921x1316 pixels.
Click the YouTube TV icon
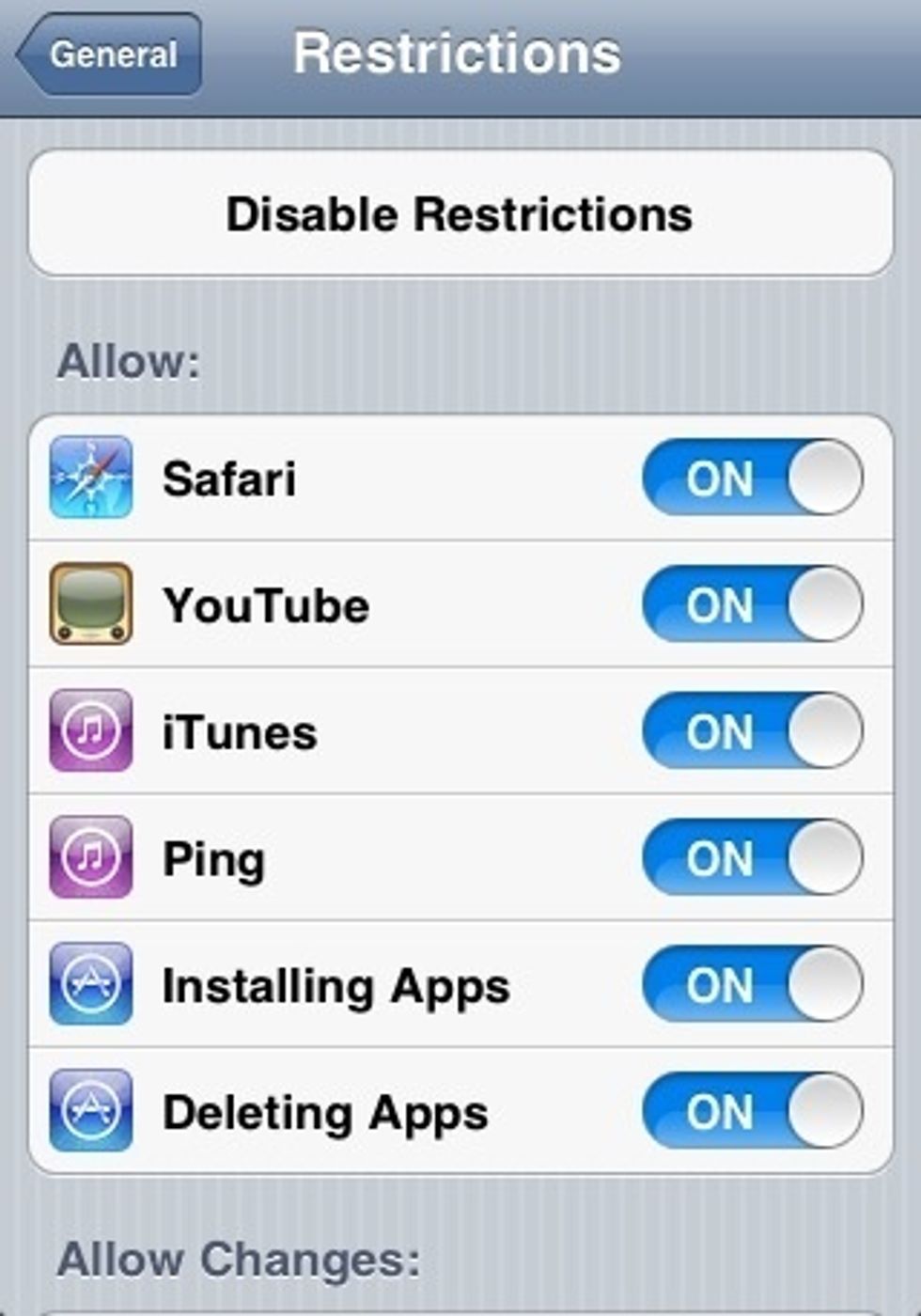point(91,606)
